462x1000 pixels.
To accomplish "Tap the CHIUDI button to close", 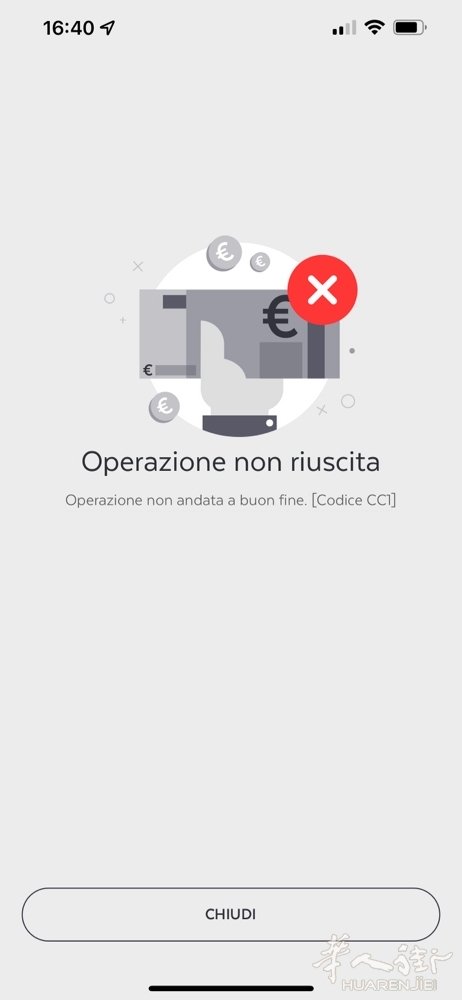I will point(230,914).
